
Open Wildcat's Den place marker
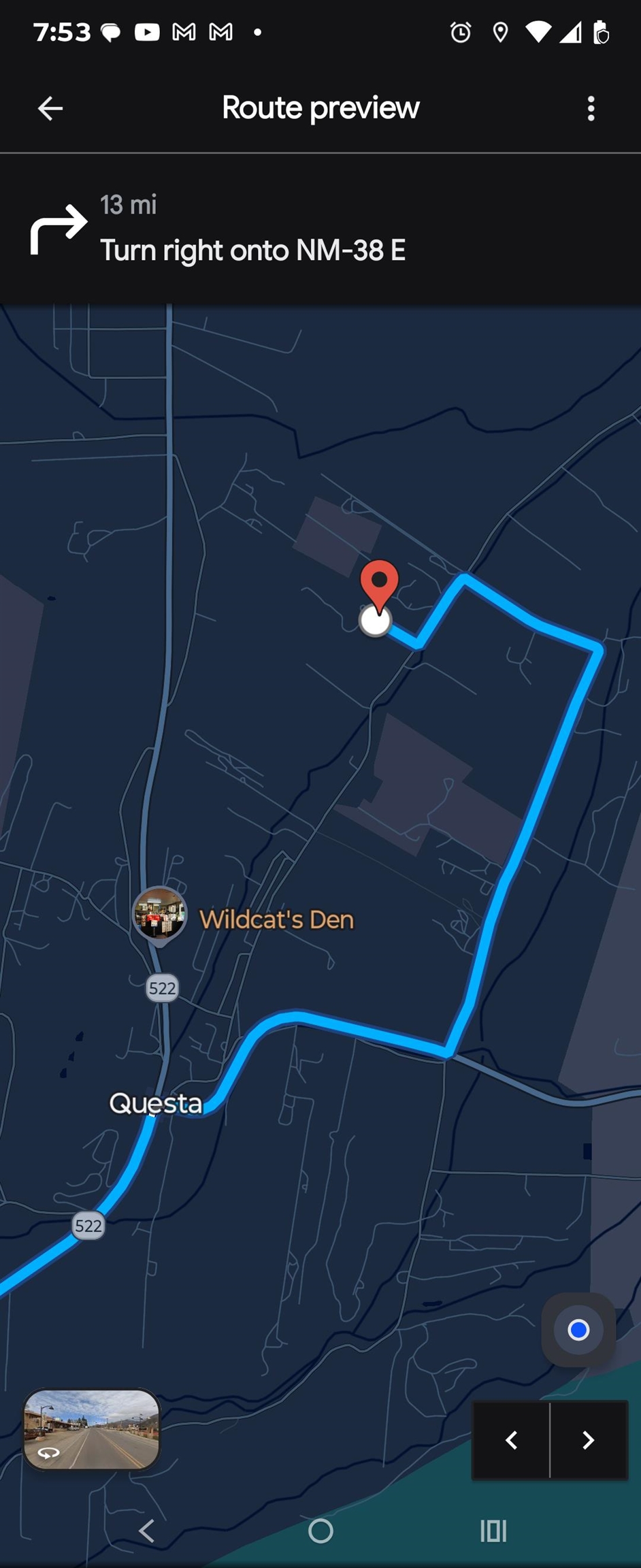(159, 914)
